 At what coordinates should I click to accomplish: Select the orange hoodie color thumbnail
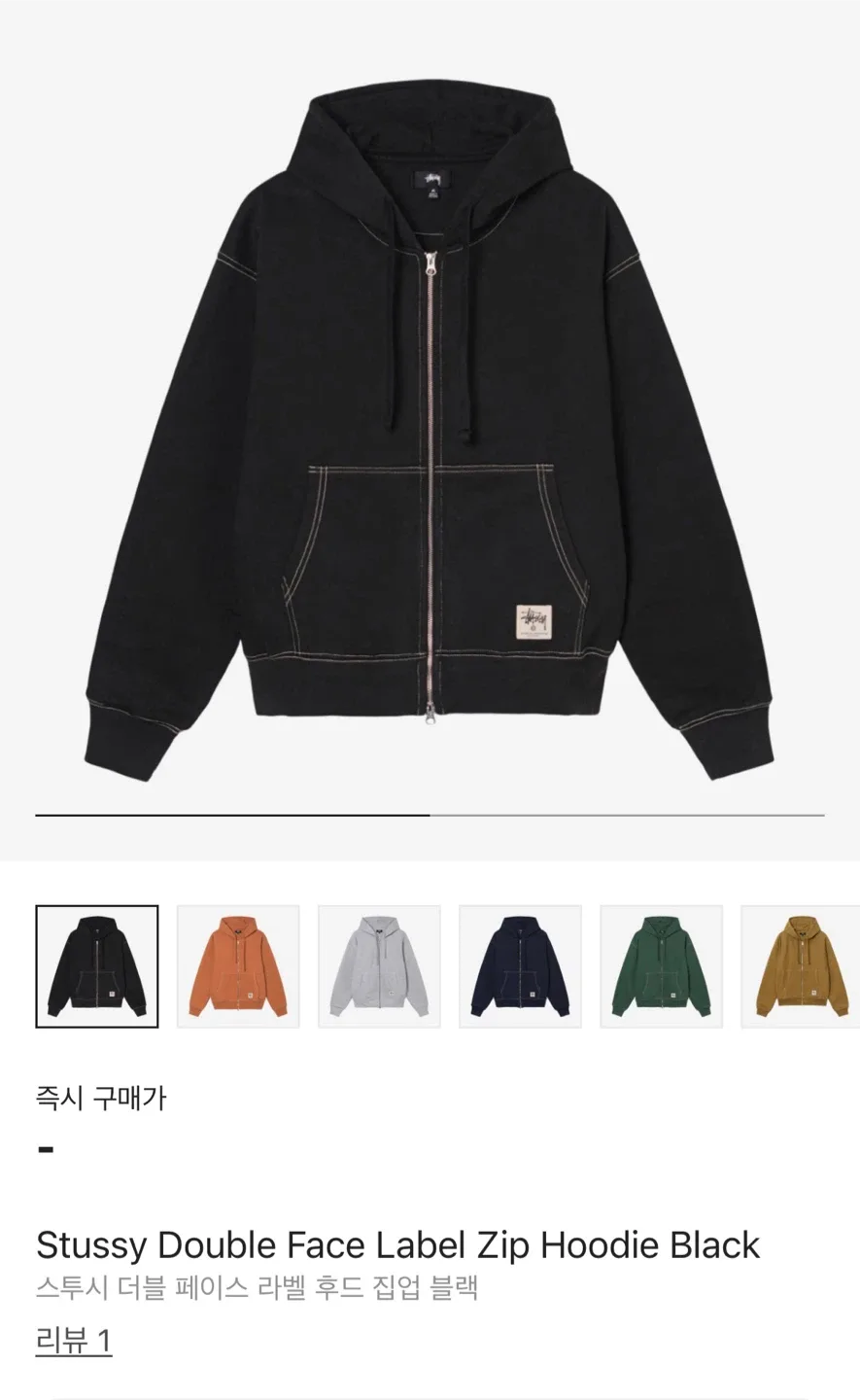238,966
